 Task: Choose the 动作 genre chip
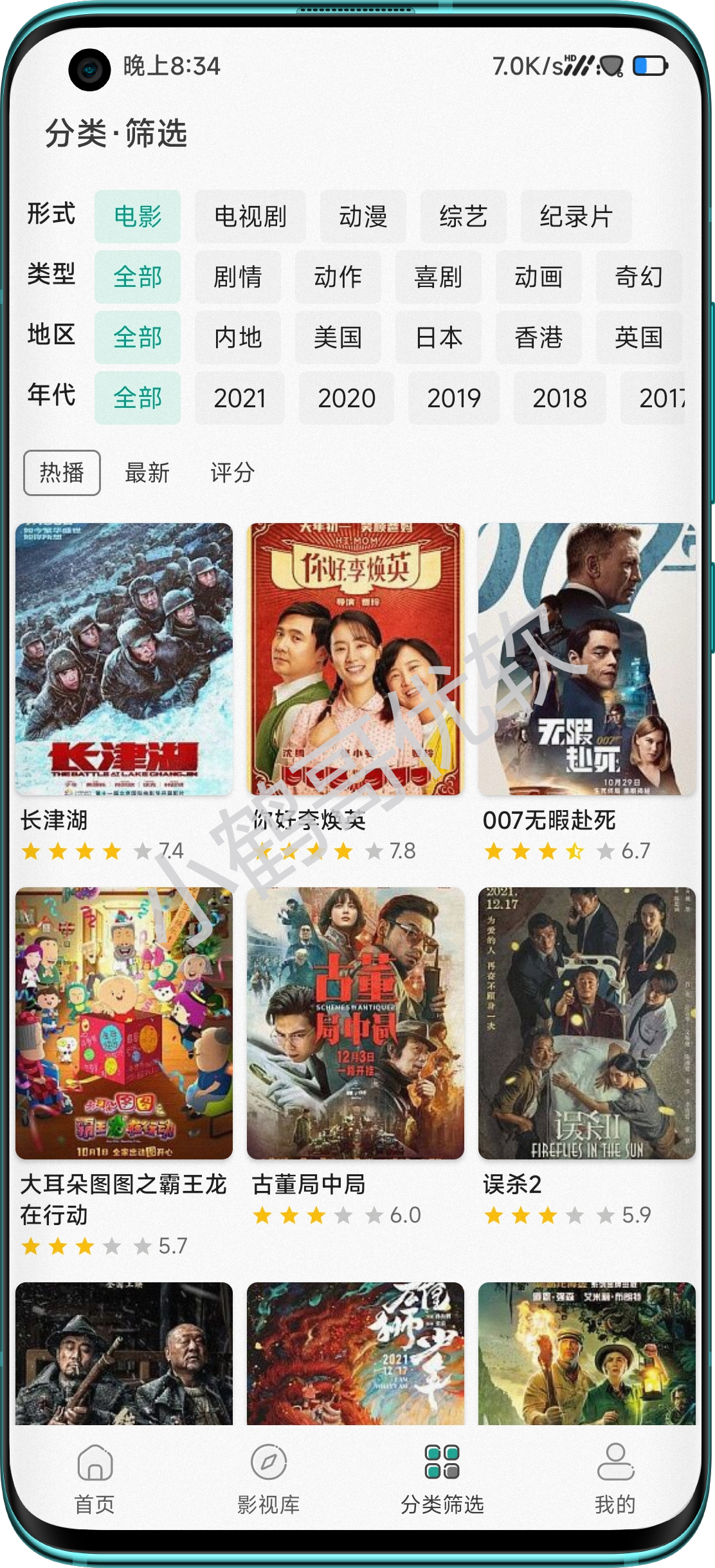tap(338, 277)
